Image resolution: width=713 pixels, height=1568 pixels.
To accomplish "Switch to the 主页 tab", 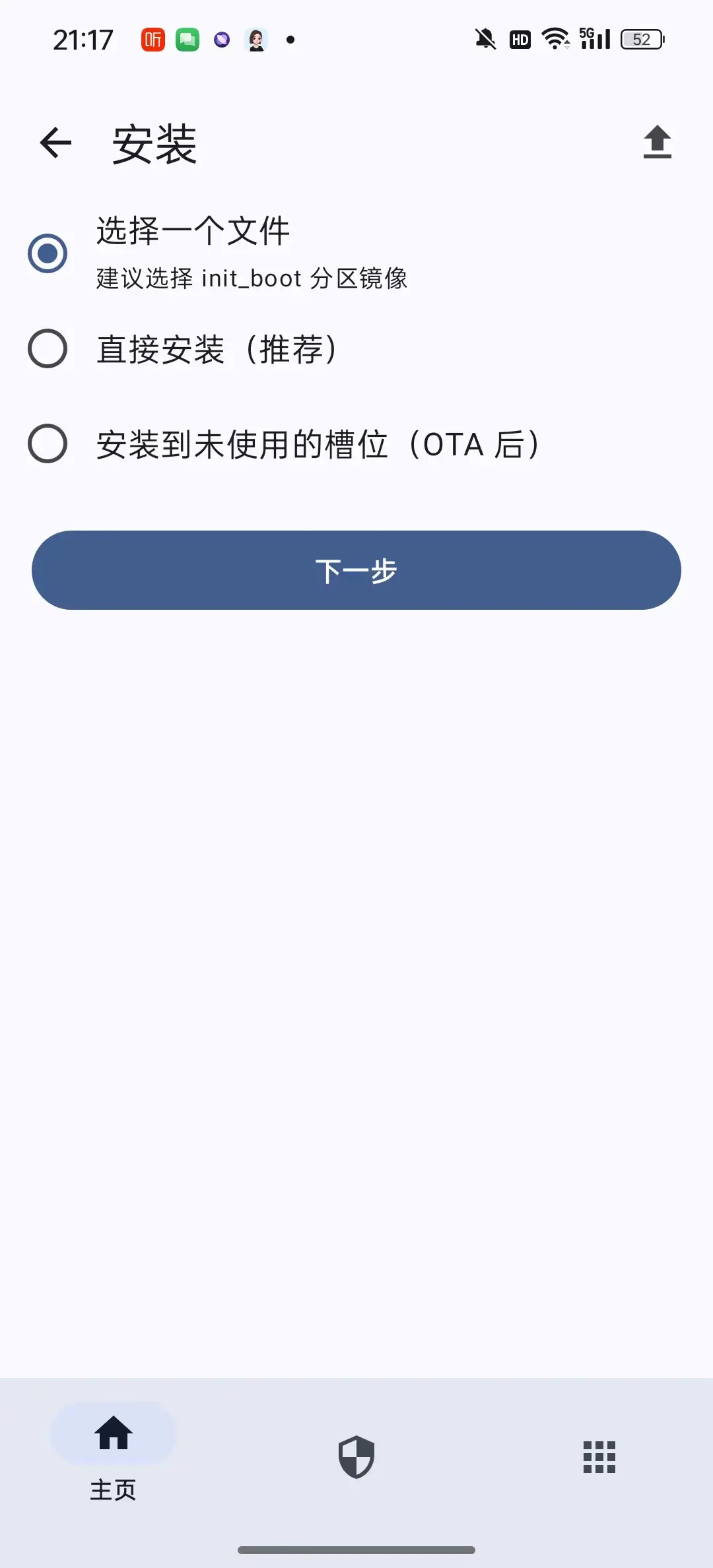I will 114,1451.
